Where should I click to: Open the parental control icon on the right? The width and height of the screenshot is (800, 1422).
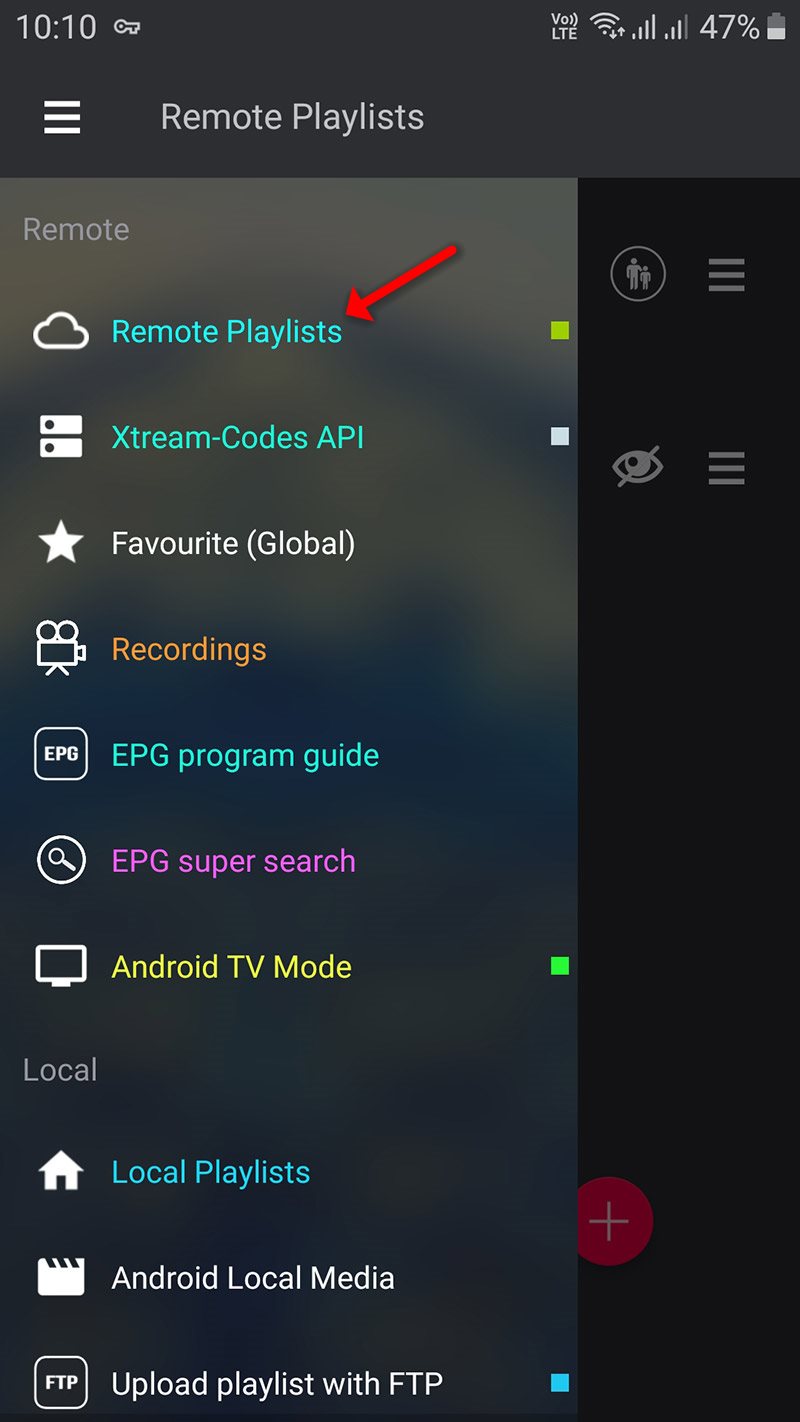pyautogui.click(x=638, y=274)
